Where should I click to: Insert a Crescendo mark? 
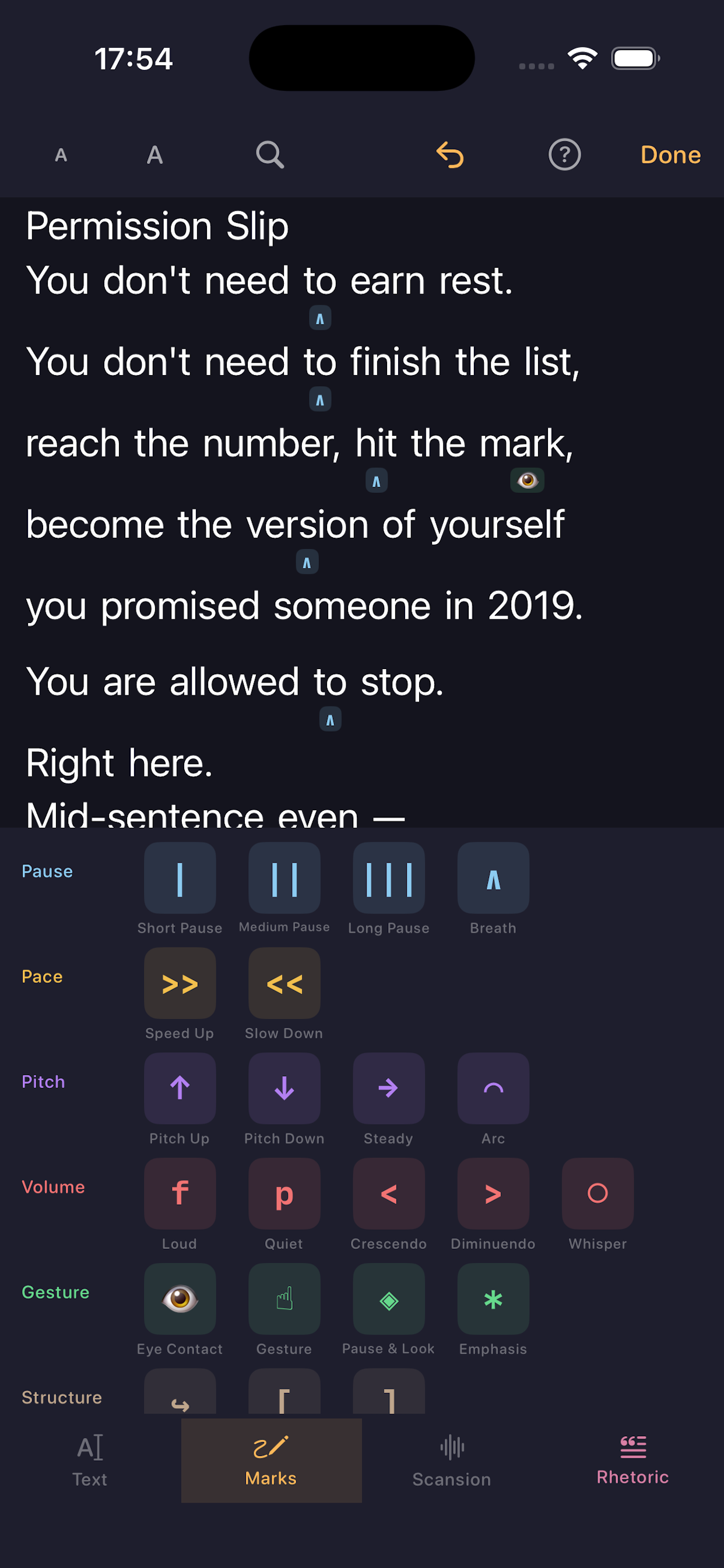(x=388, y=1193)
